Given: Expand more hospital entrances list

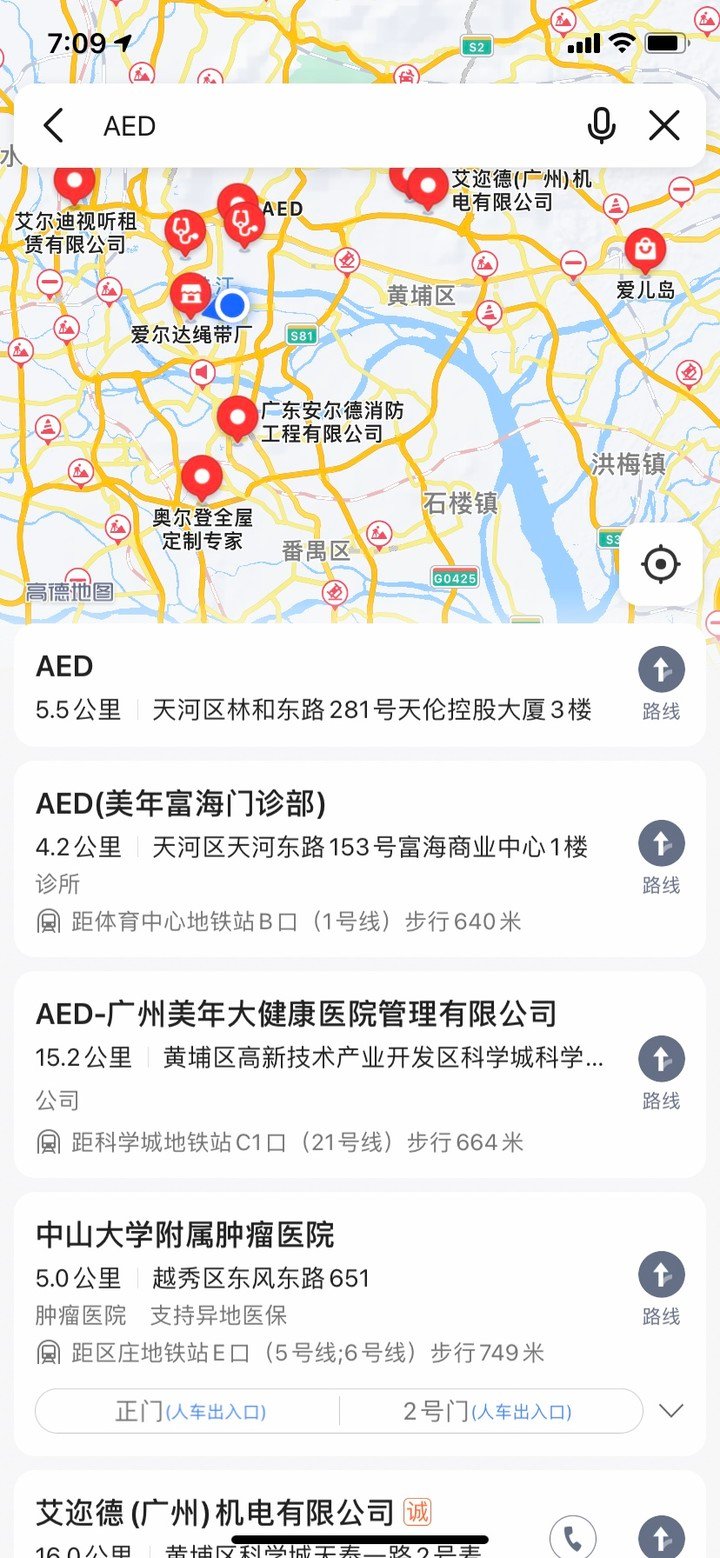Looking at the screenshot, I should (x=672, y=1411).
